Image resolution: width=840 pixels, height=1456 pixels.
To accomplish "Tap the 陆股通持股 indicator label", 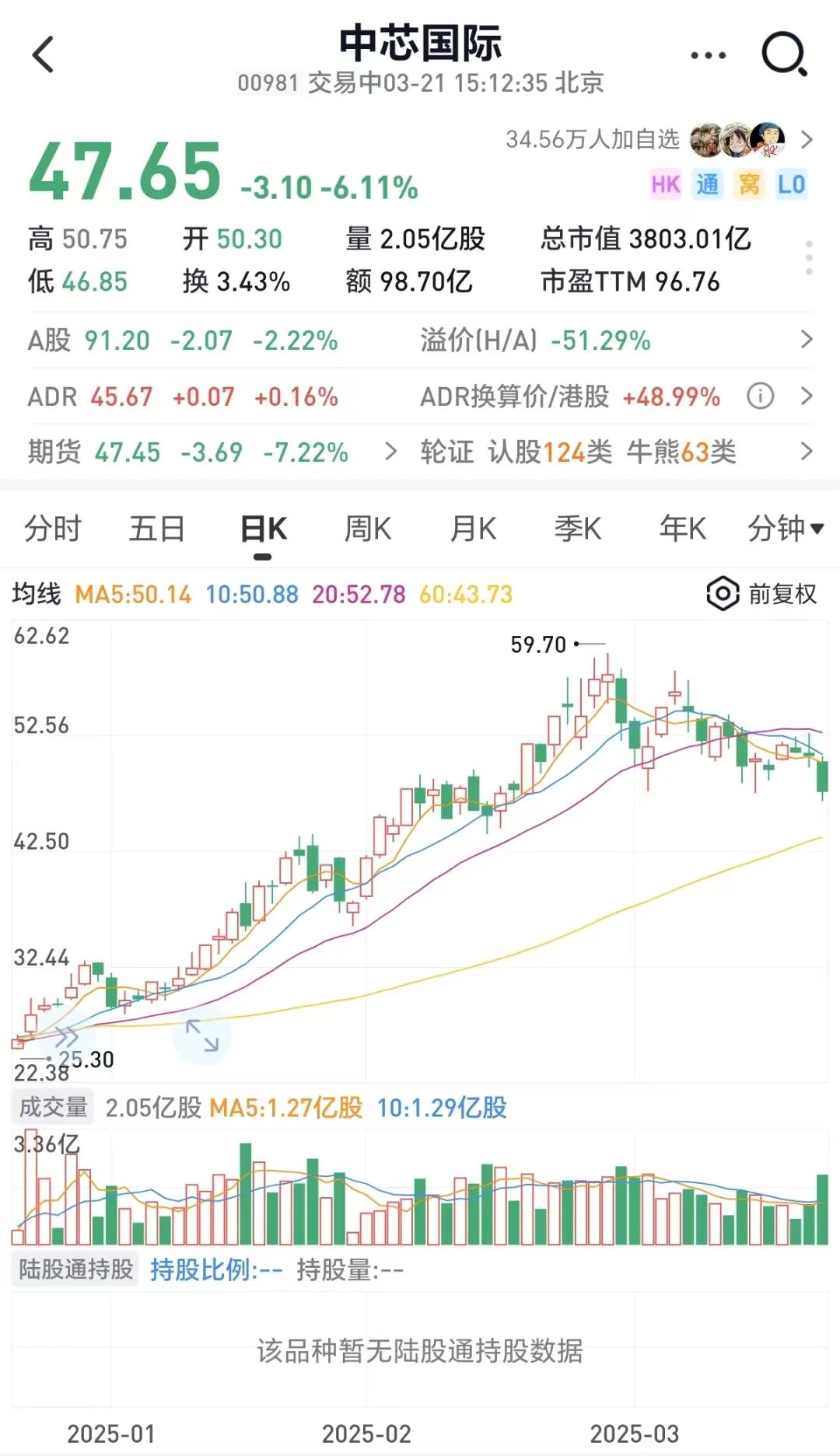I will (x=75, y=1269).
